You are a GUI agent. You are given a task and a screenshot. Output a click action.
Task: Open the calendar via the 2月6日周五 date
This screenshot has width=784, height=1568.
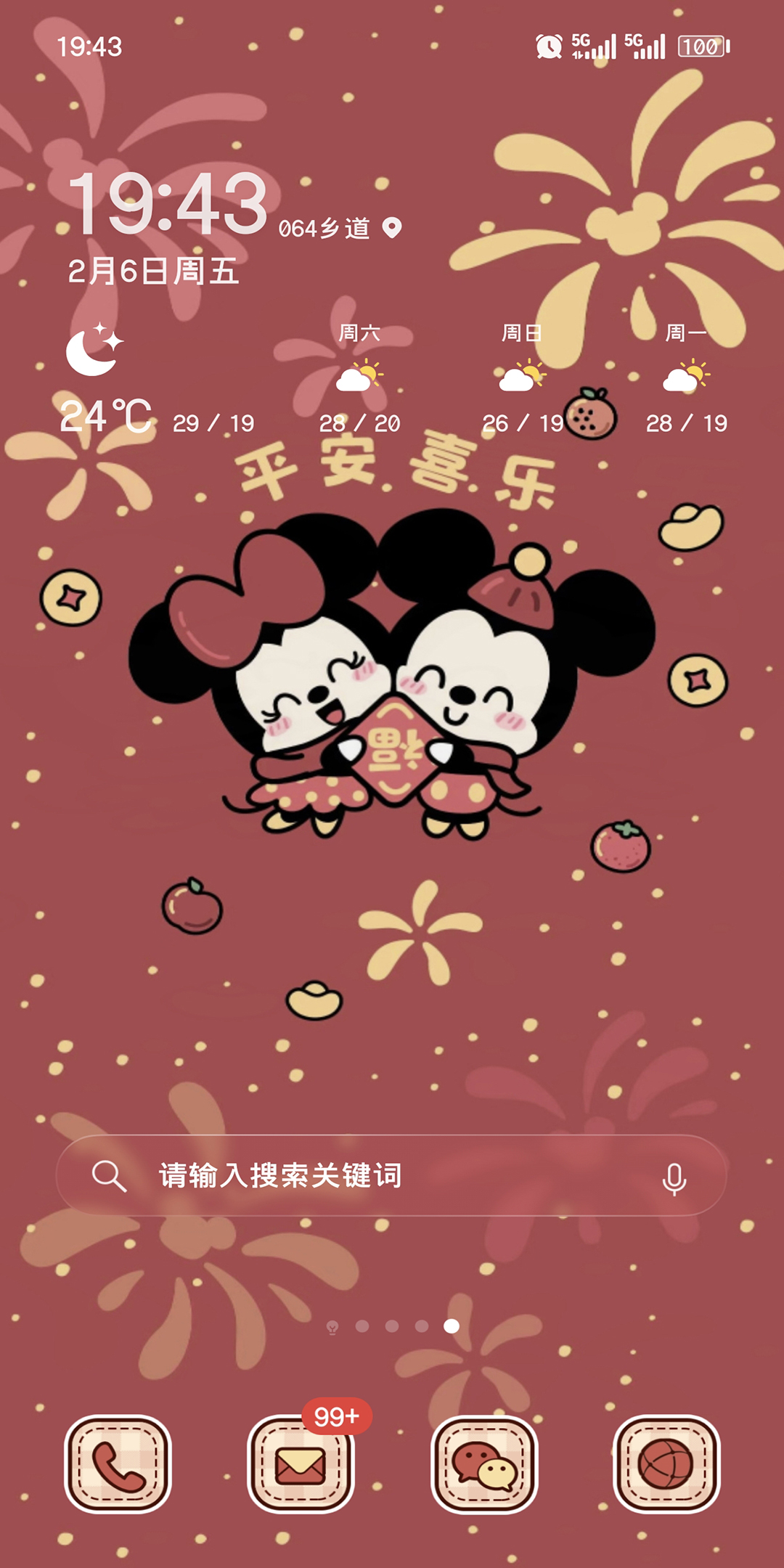153,271
